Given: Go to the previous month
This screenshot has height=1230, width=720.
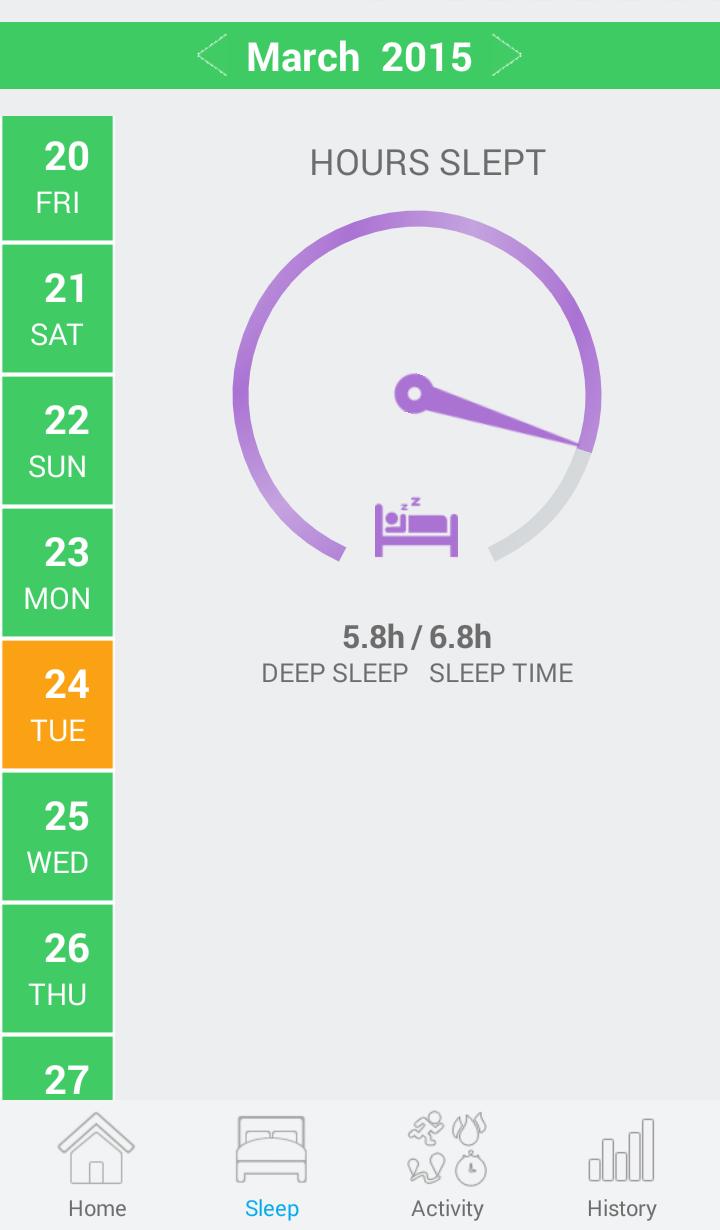Looking at the screenshot, I should point(212,56).
